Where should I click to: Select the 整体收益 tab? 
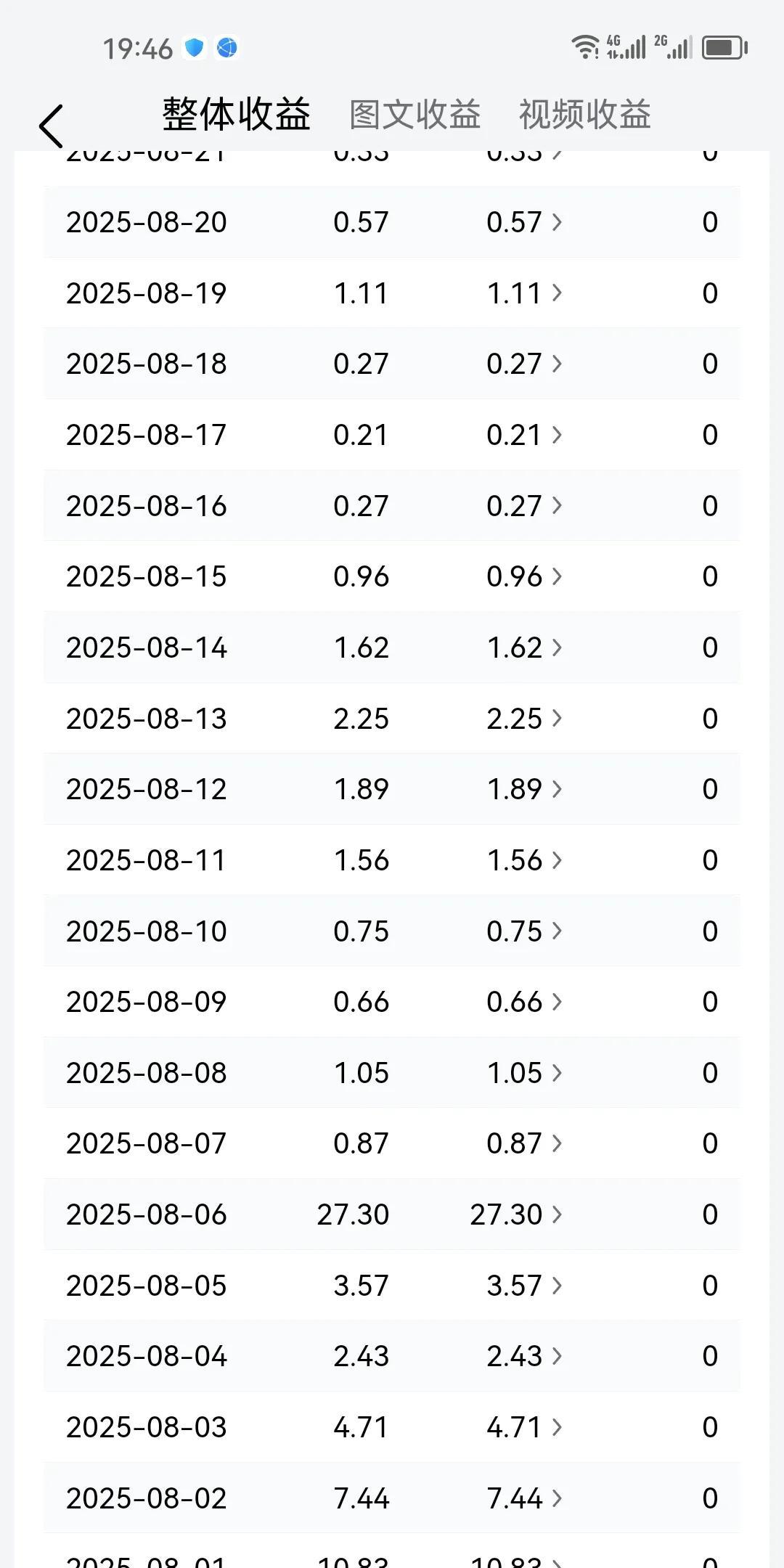(x=236, y=115)
